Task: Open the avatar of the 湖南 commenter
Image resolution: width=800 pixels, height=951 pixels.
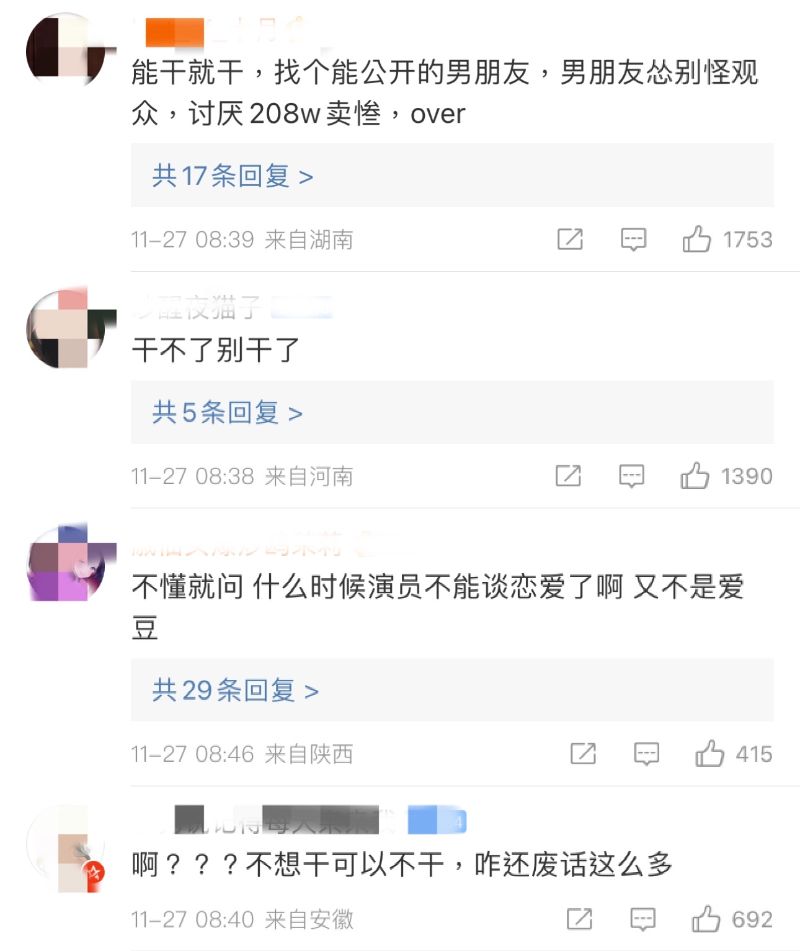Action: (x=66, y=52)
